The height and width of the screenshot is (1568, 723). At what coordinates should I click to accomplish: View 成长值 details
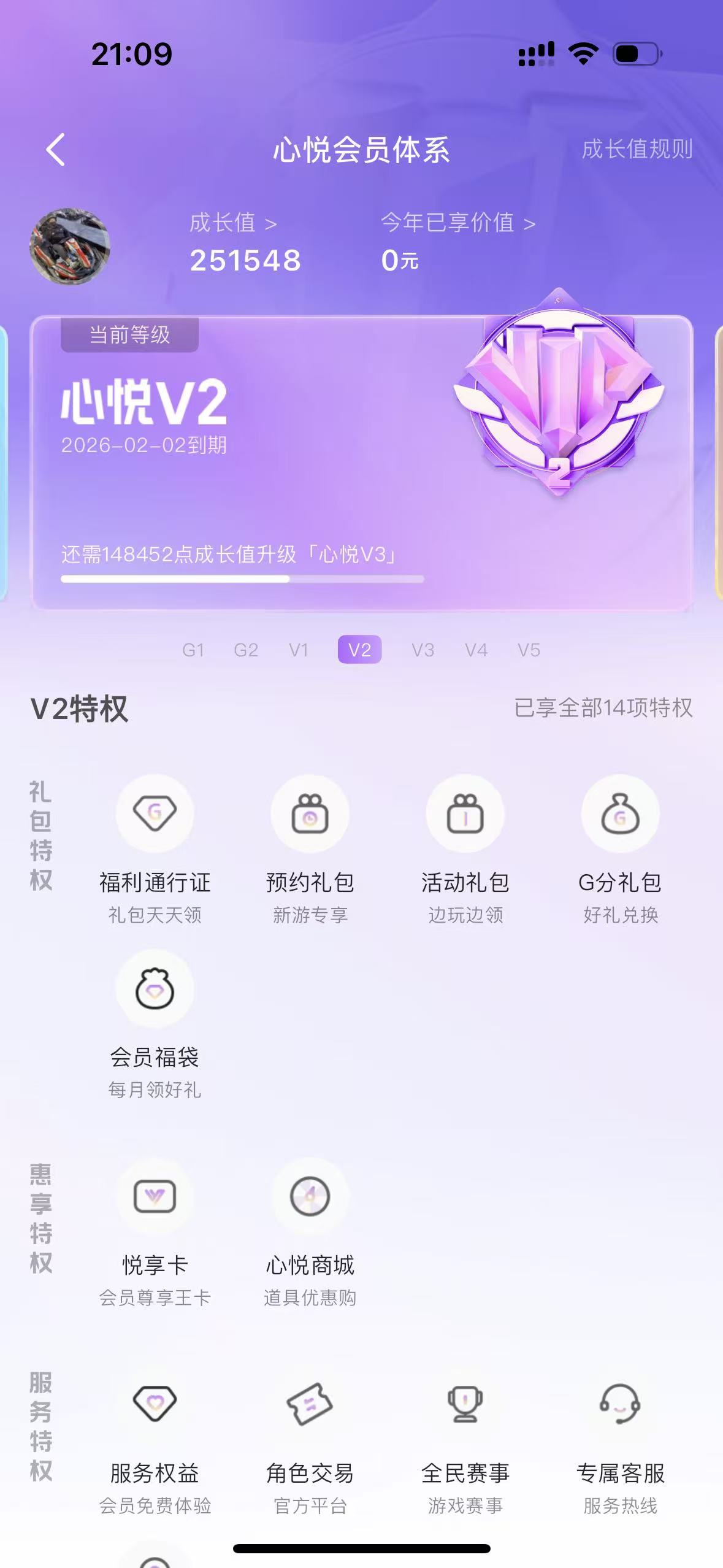[233, 223]
